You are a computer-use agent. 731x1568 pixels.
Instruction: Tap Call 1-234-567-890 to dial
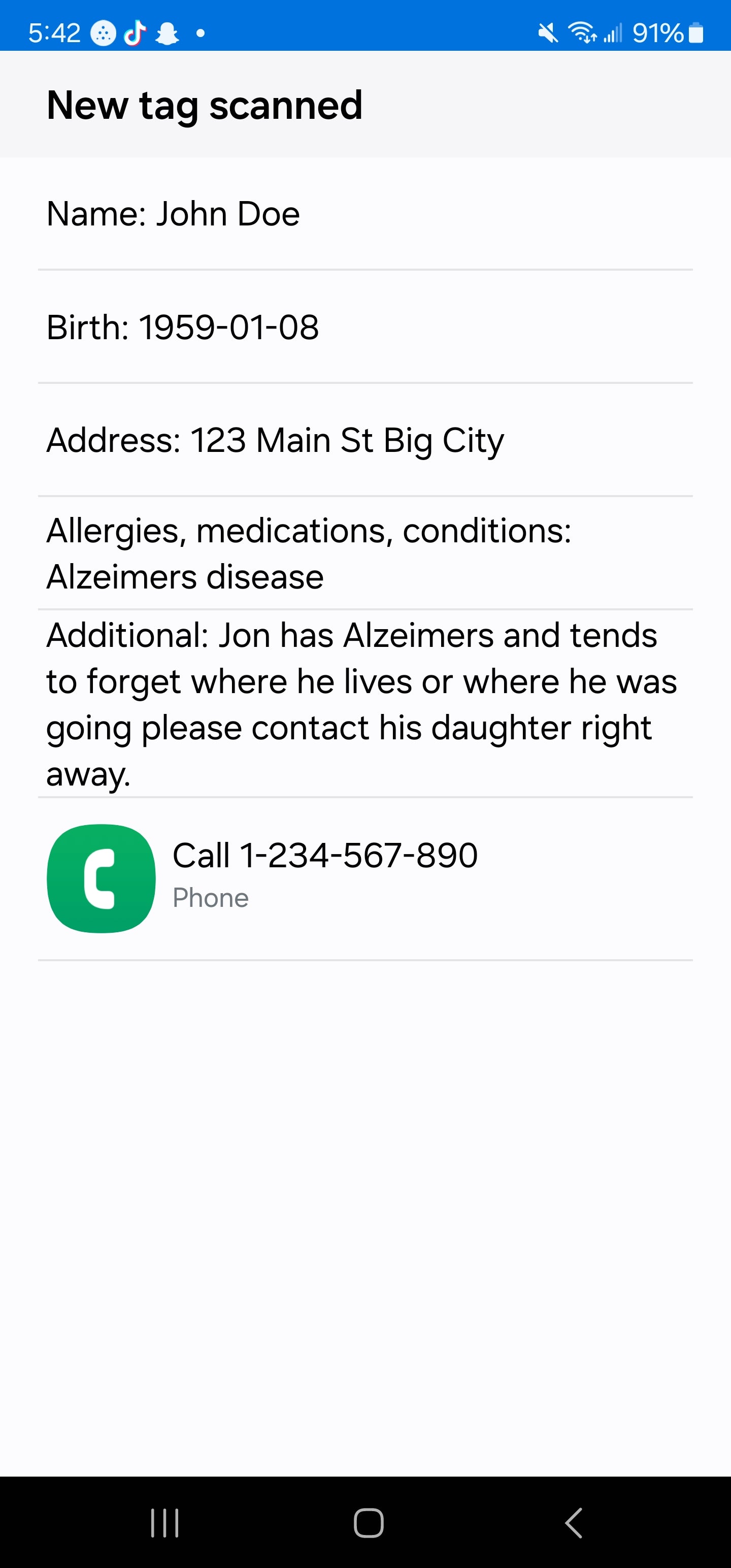(x=325, y=855)
